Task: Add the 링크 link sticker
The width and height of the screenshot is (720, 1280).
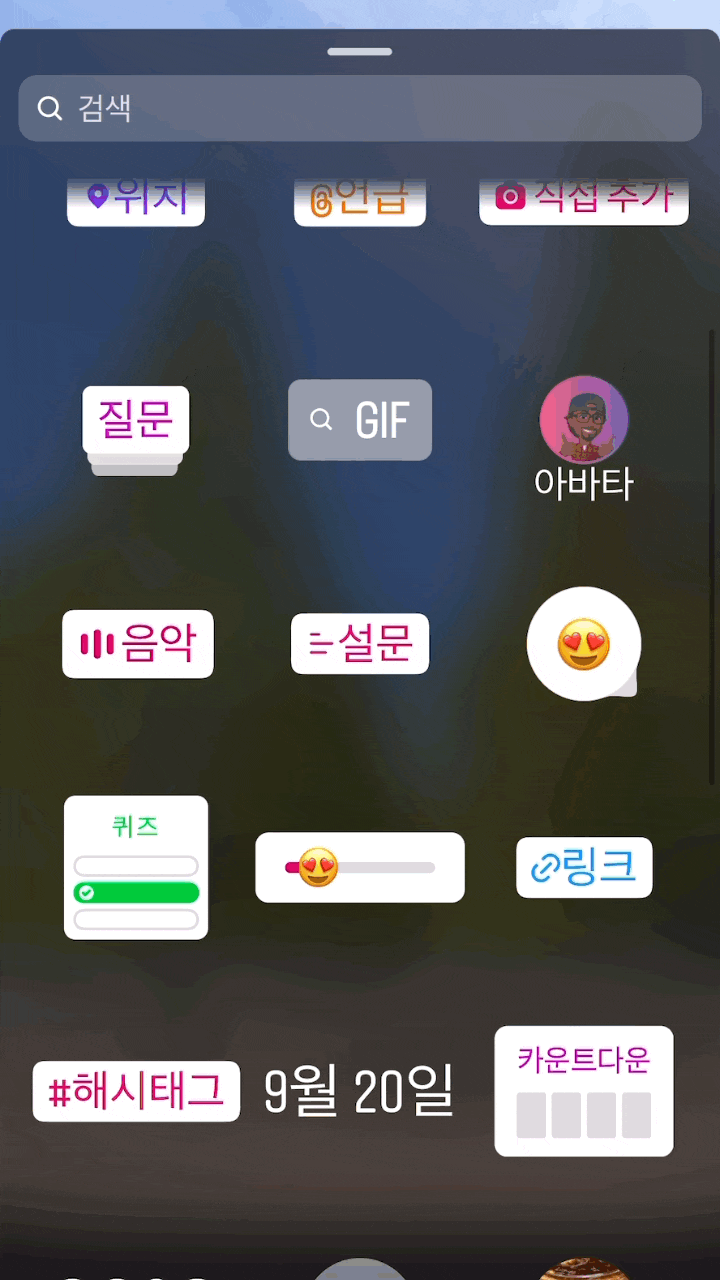Action: (584, 868)
